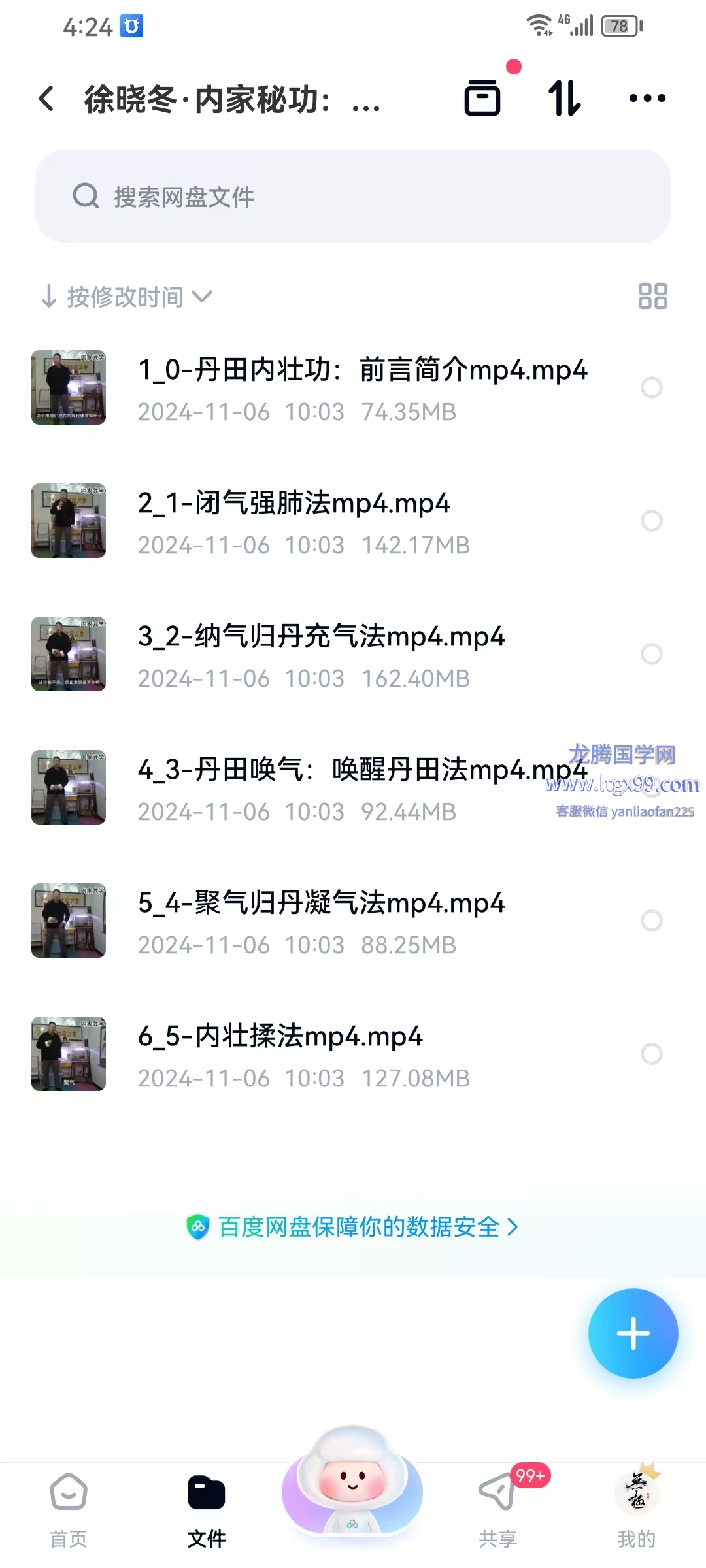The height and width of the screenshot is (1568, 706).
Task: Switch to the 共享 tab
Action: pyautogui.click(x=498, y=1511)
